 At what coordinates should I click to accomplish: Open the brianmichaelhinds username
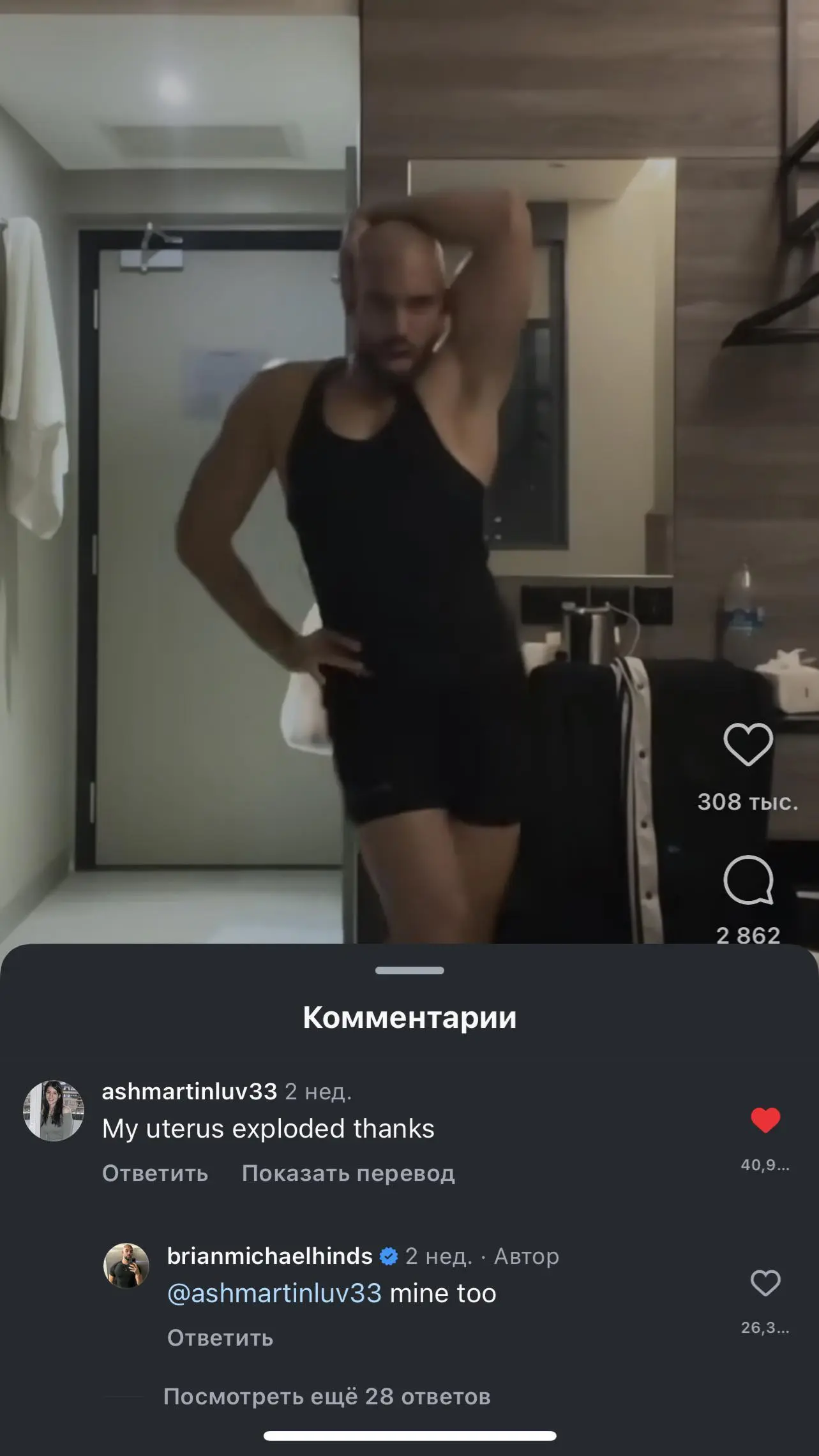click(269, 1256)
